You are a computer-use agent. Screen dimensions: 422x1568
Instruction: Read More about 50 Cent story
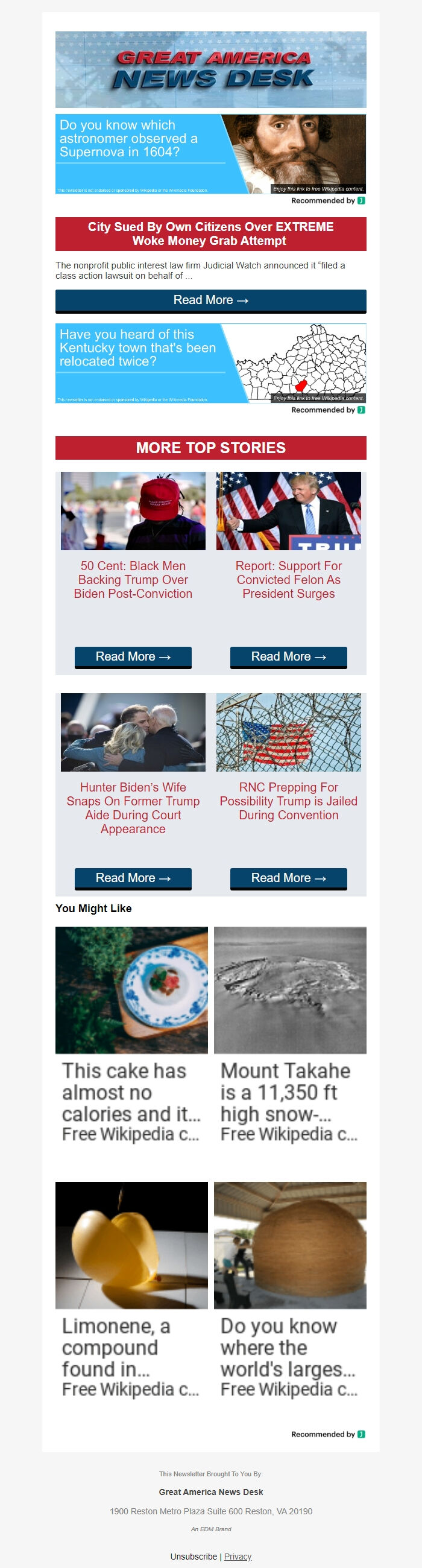[133, 656]
